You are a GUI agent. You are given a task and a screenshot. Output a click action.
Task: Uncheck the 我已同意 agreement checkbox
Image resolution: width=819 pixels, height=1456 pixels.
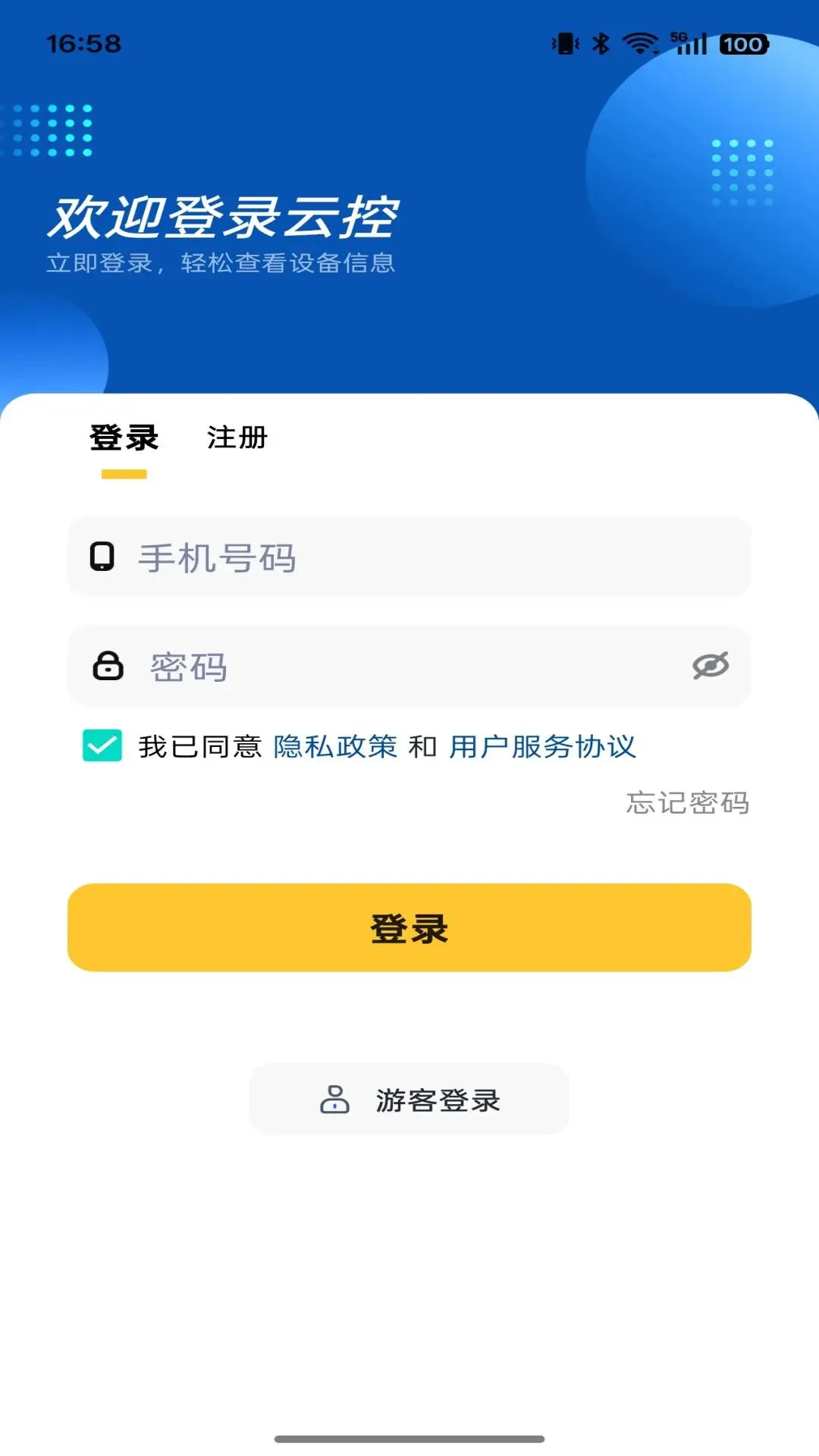pyautogui.click(x=102, y=746)
